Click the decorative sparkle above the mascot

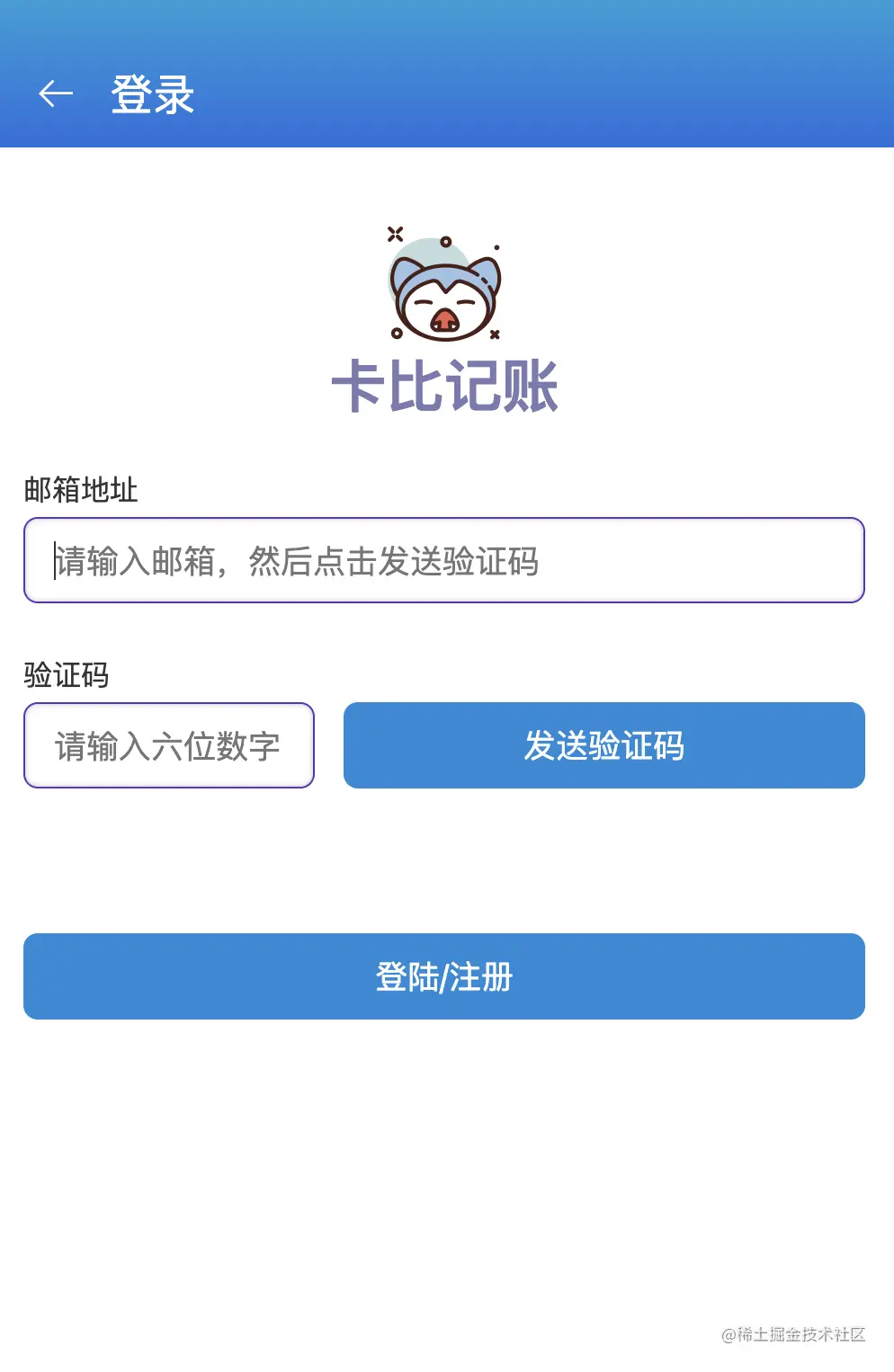(393, 236)
